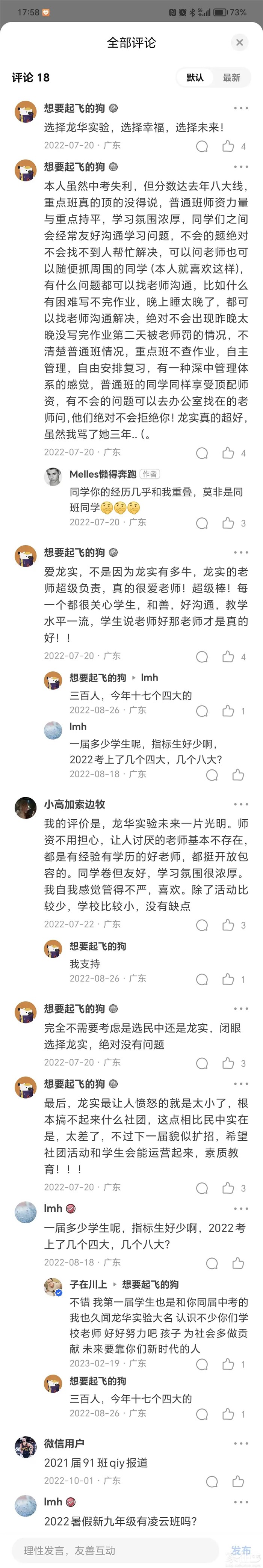The height and width of the screenshot is (1568, 263).
Task: Close the 全部评论 comments panel
Action: [239, 42]
